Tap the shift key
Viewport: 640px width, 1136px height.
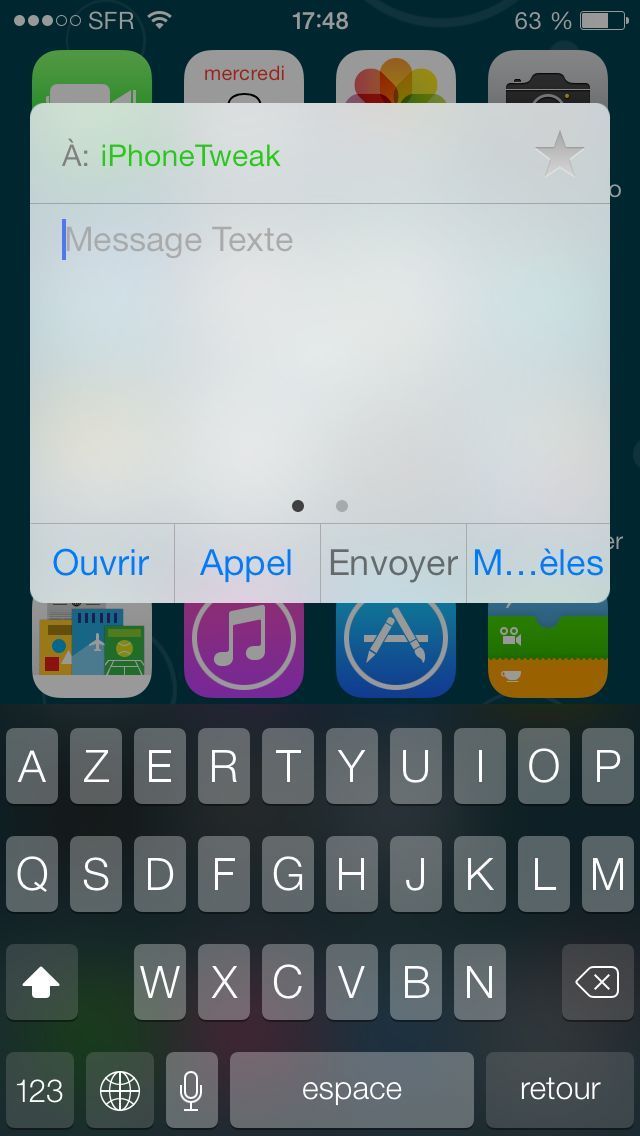[x=41, y=982]
